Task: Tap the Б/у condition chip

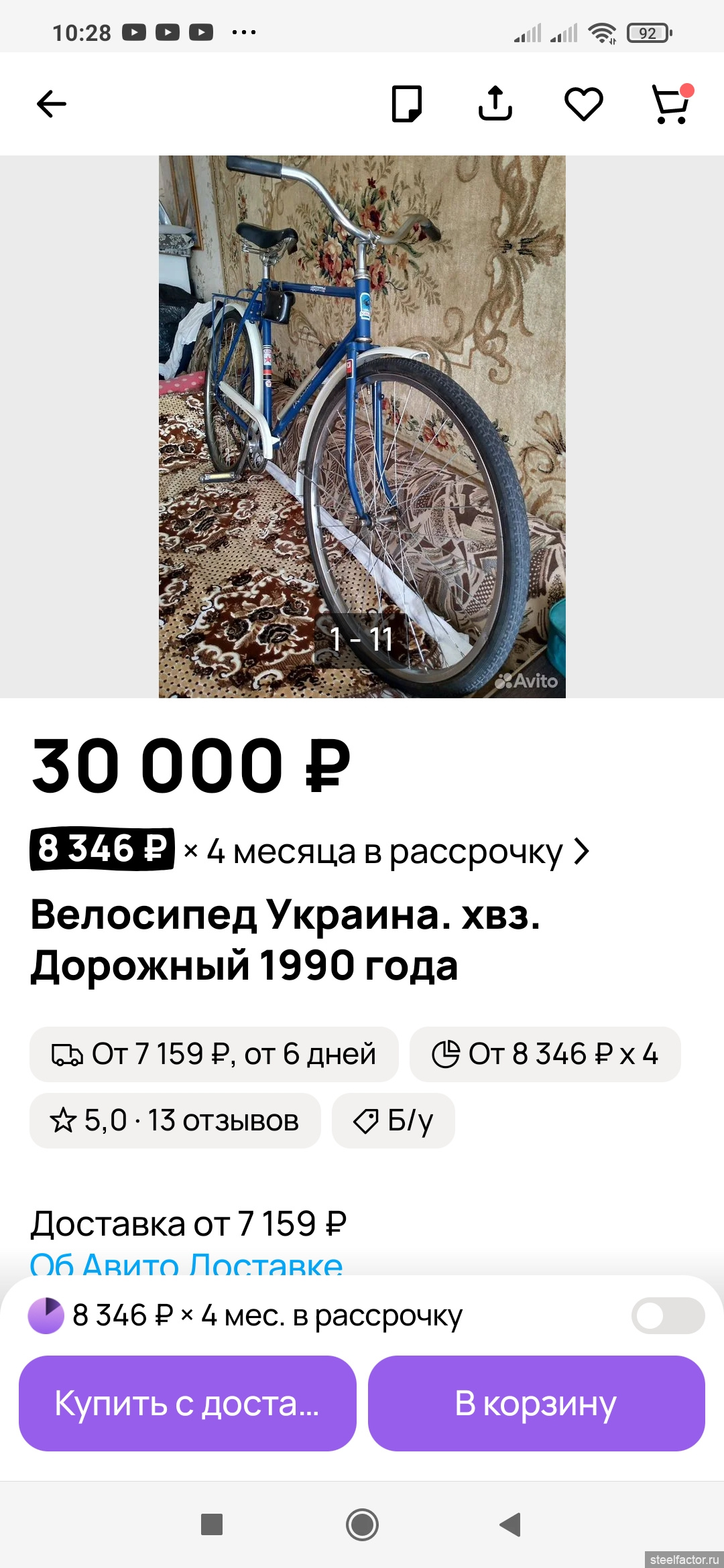Action: coord(394,1120)
